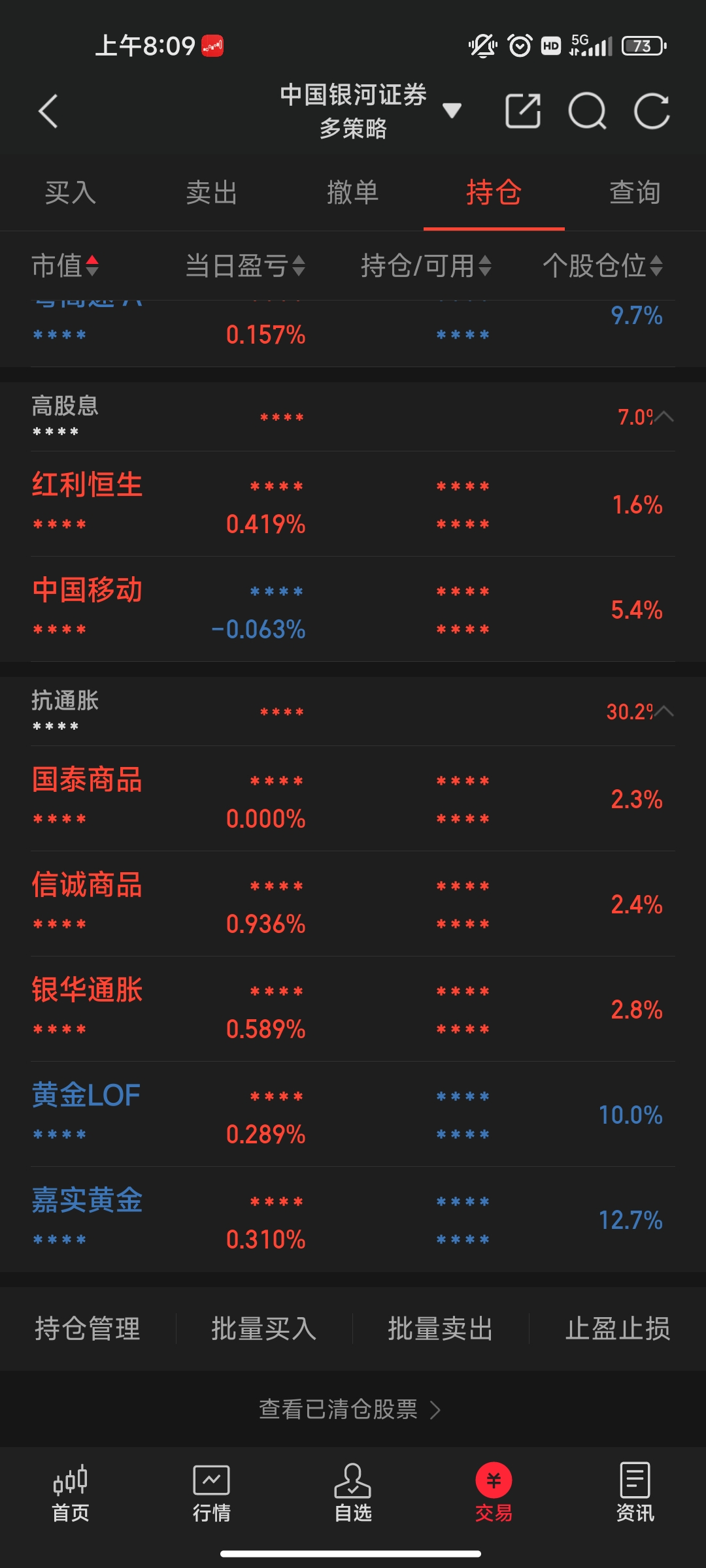Screen dimensions: 706x1568
Task: Sort the list by 个股仓位
Action: coord(602,266)
